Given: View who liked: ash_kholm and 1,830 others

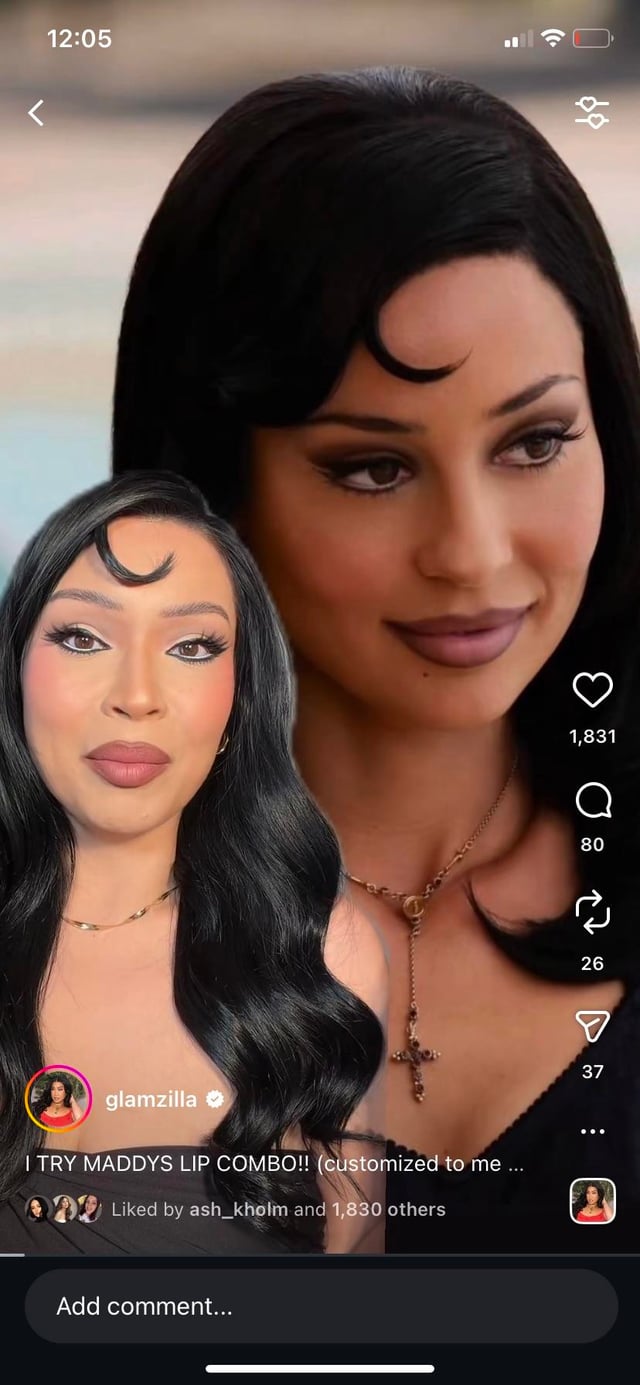Looking at the screenshot, I should (x=278, y=1209).
